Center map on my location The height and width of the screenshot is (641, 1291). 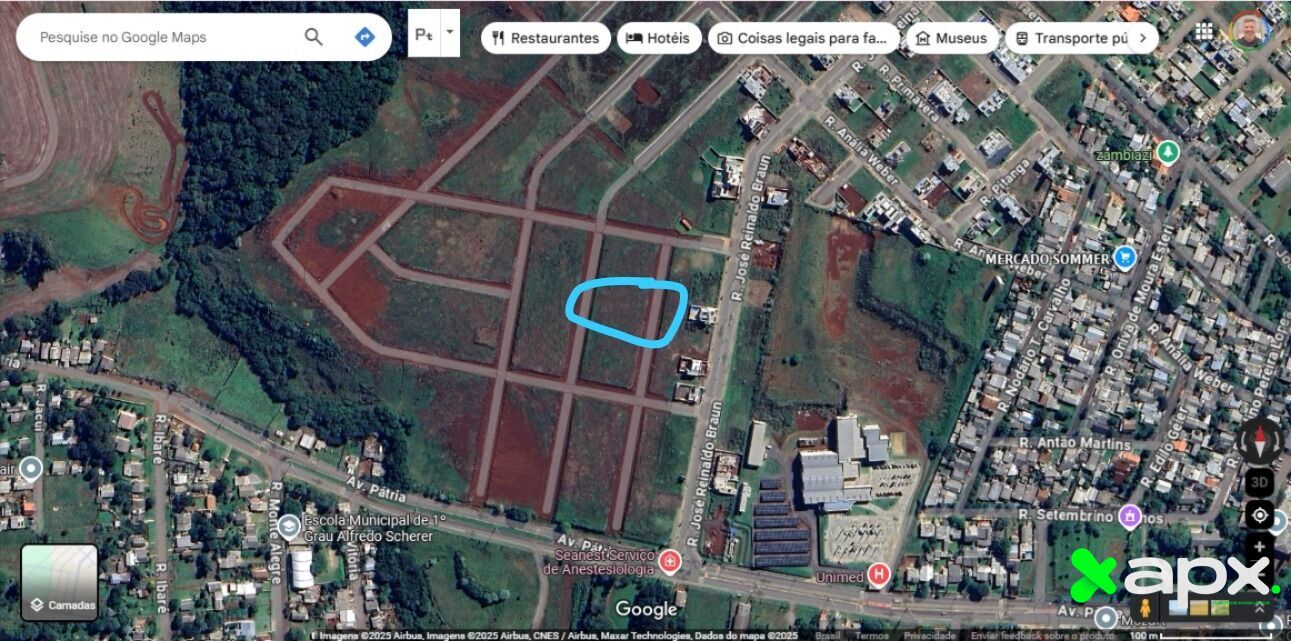point(1259,516)
